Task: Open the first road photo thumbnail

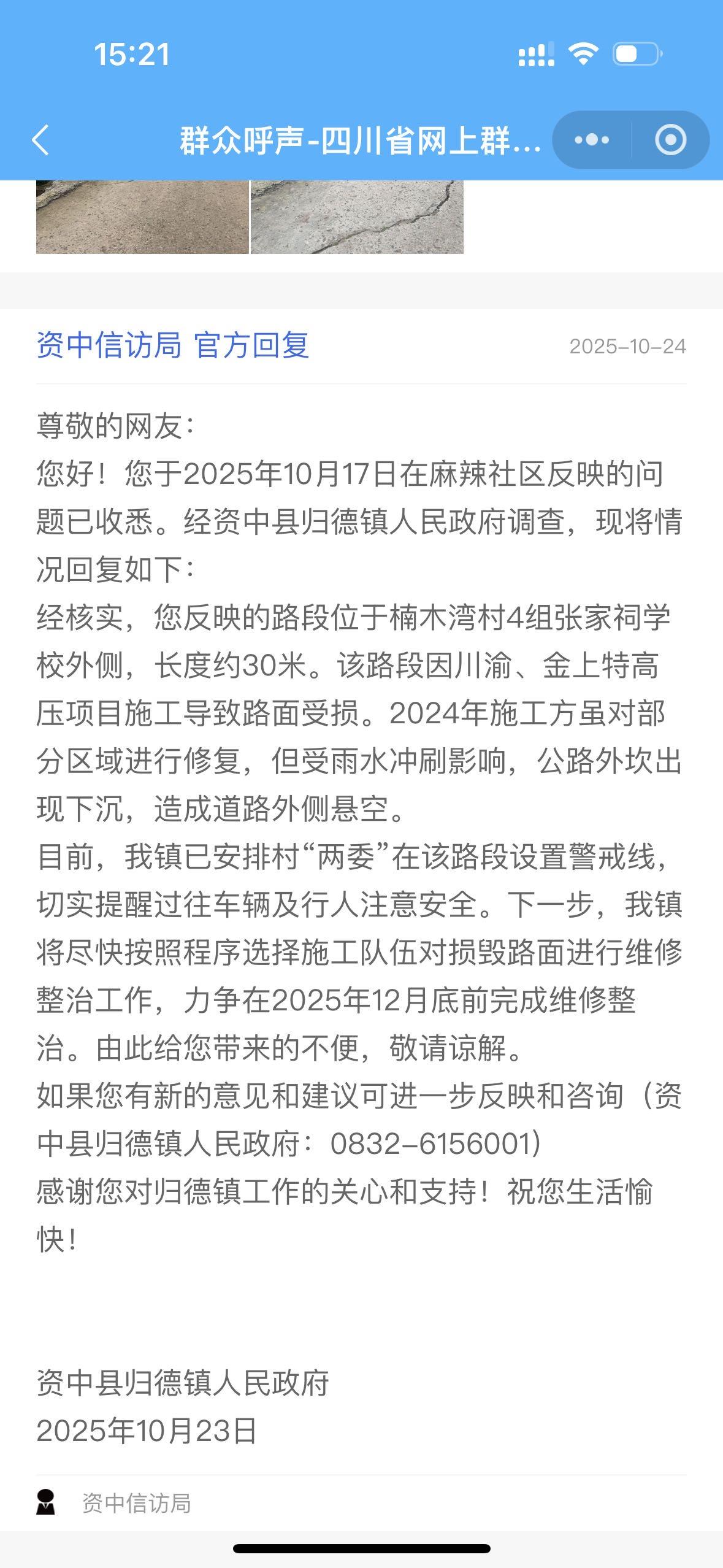Action: click(142, 217)
